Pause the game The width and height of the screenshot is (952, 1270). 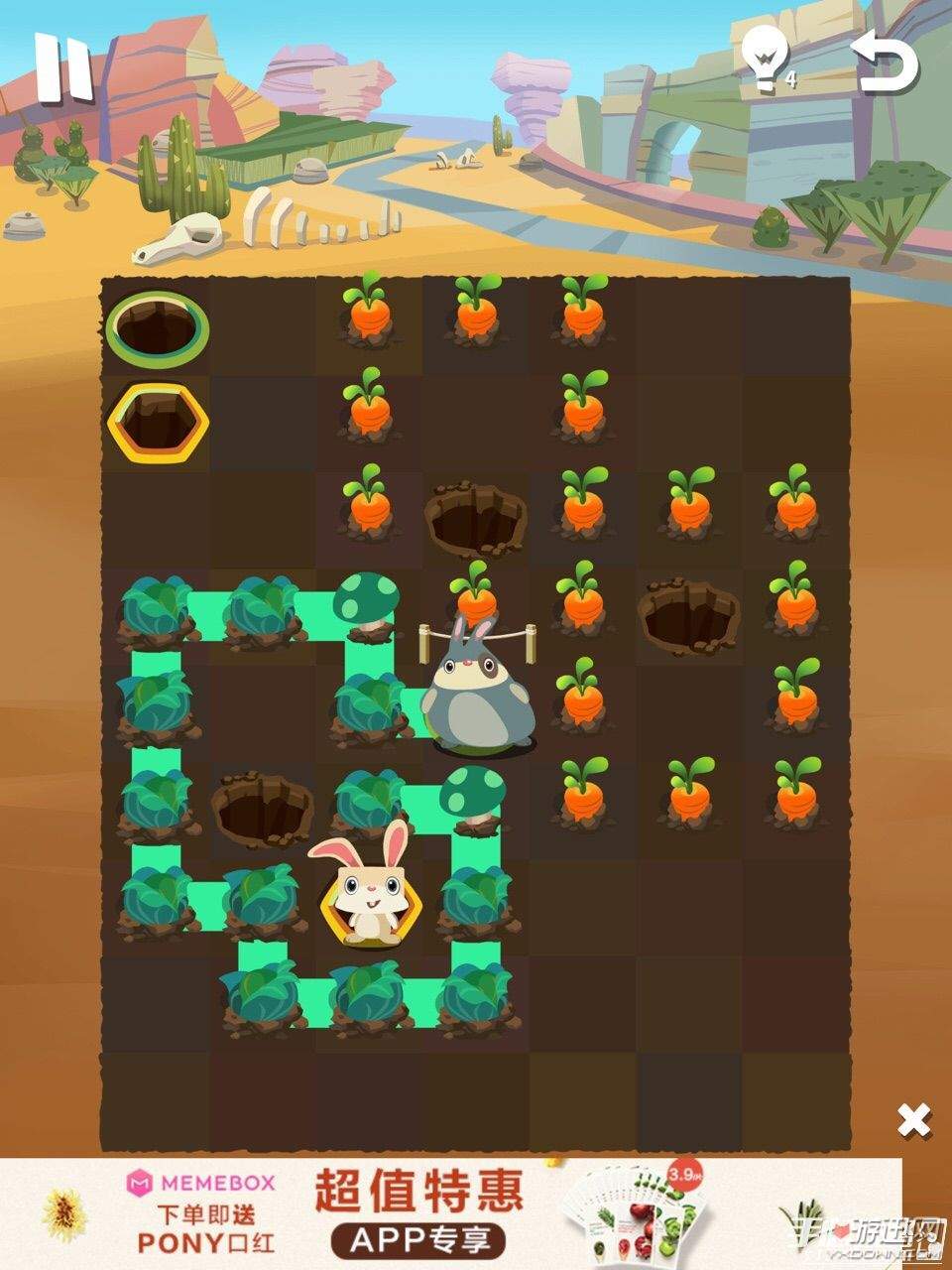click(61, 66)
